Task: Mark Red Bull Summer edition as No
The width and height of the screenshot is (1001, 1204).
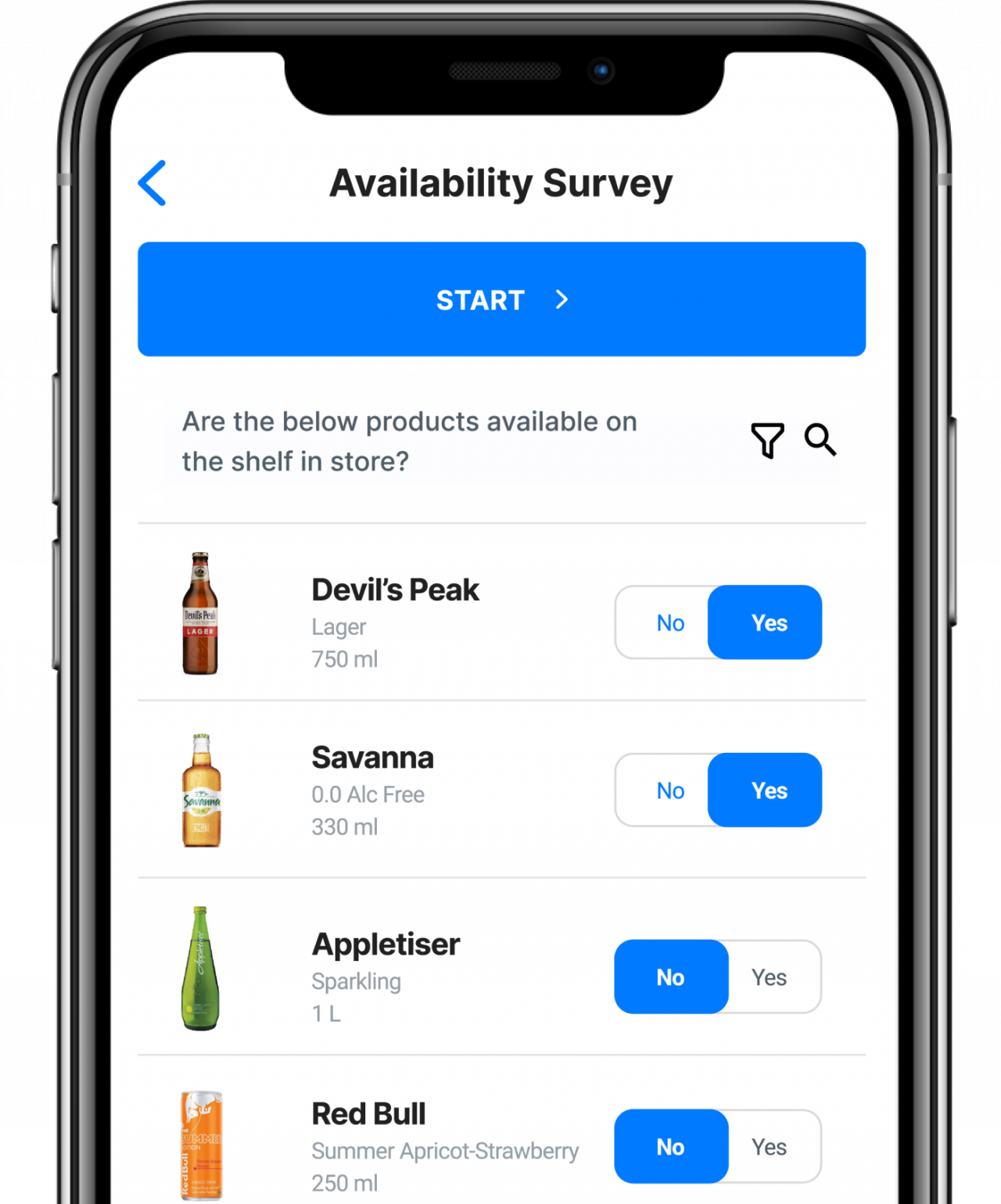Action: pos(670,1147)
